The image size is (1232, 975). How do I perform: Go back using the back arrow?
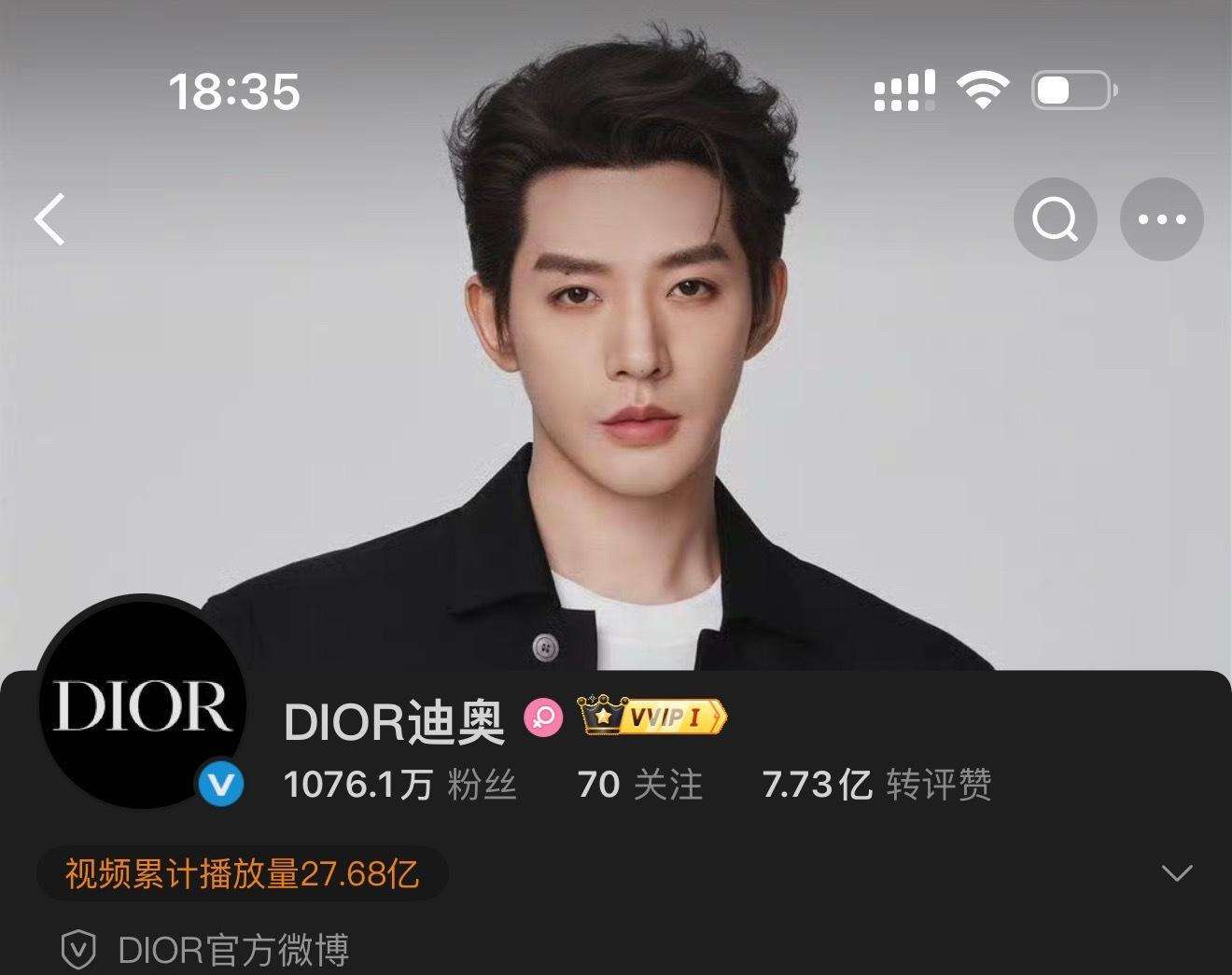(50, 219)
